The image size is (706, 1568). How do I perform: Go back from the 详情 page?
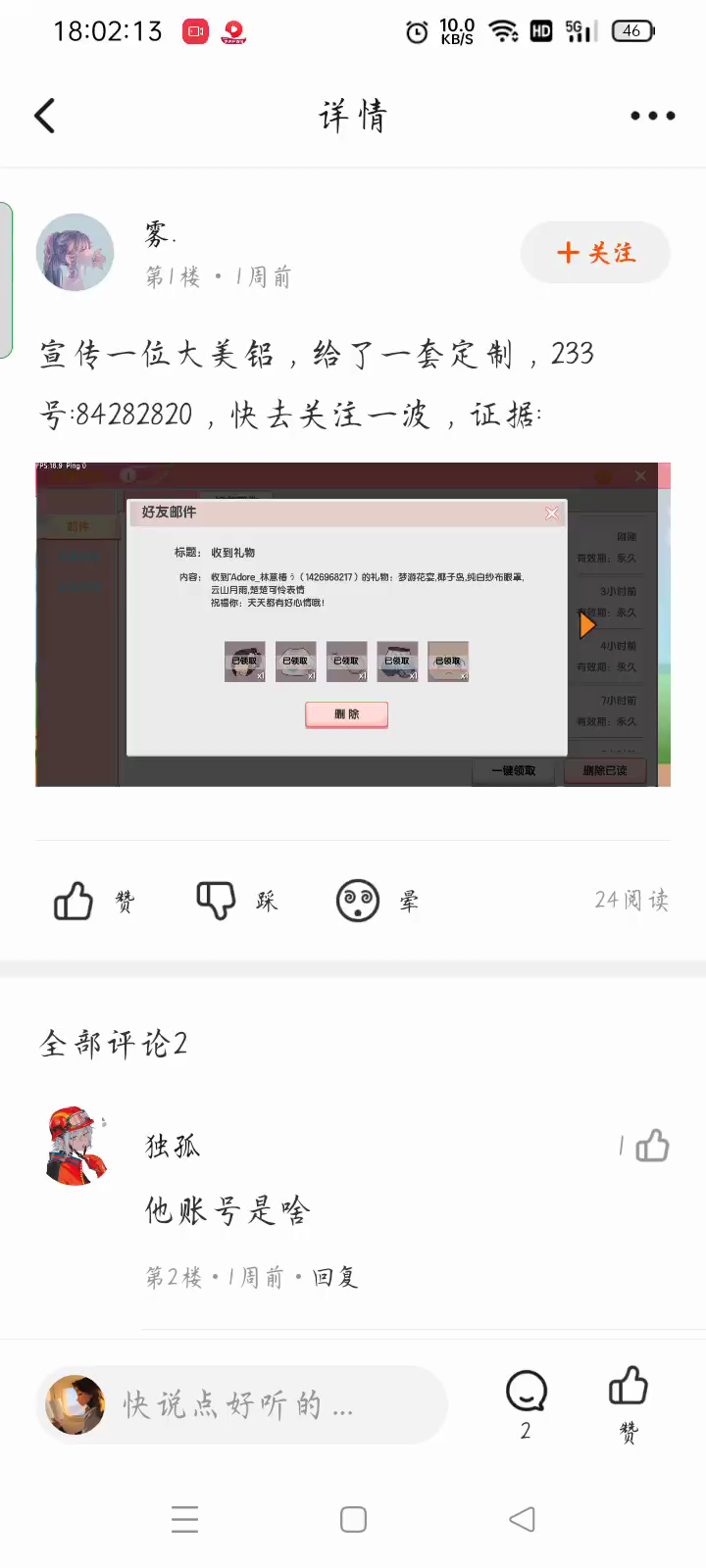(x=45, y=116)
